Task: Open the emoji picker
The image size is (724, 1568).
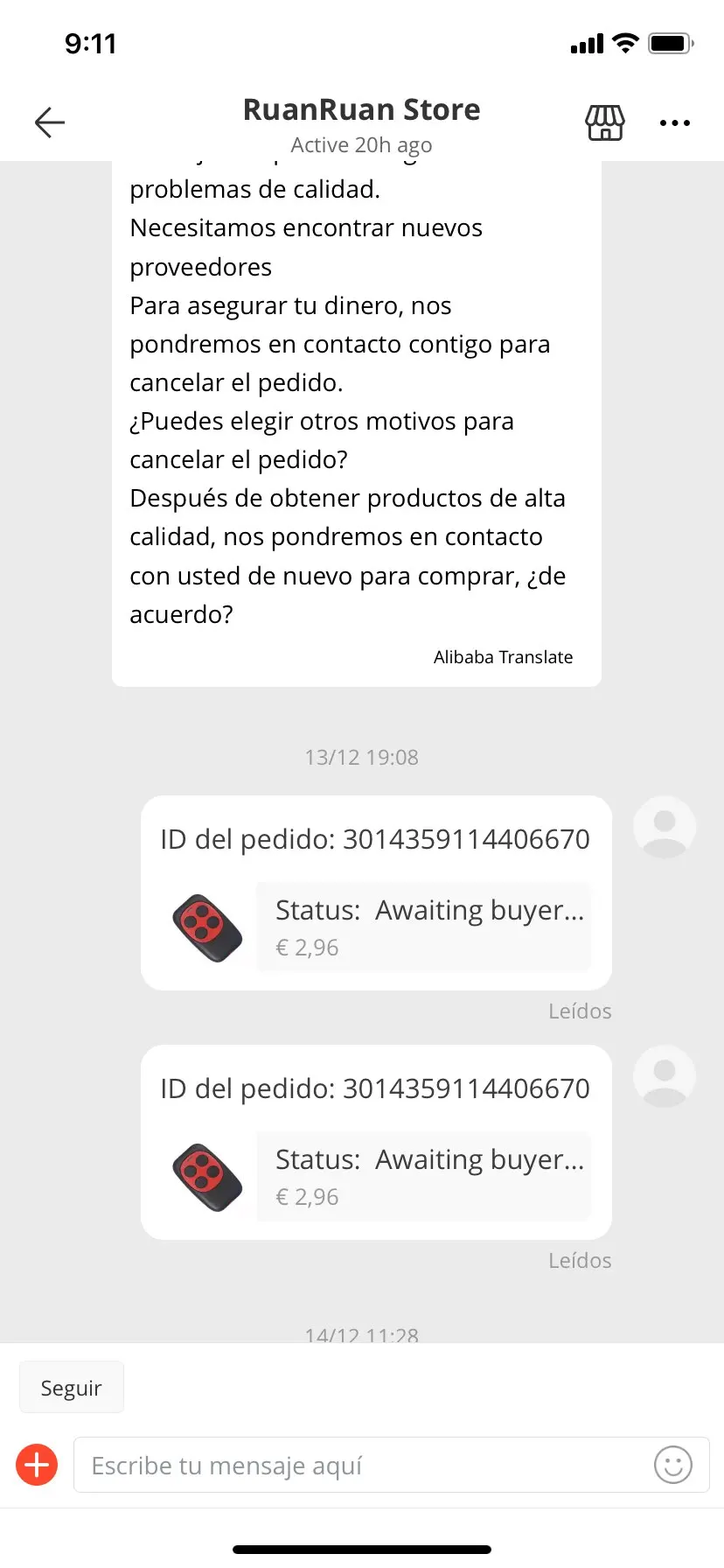Action: click(x=672, y=1465)
